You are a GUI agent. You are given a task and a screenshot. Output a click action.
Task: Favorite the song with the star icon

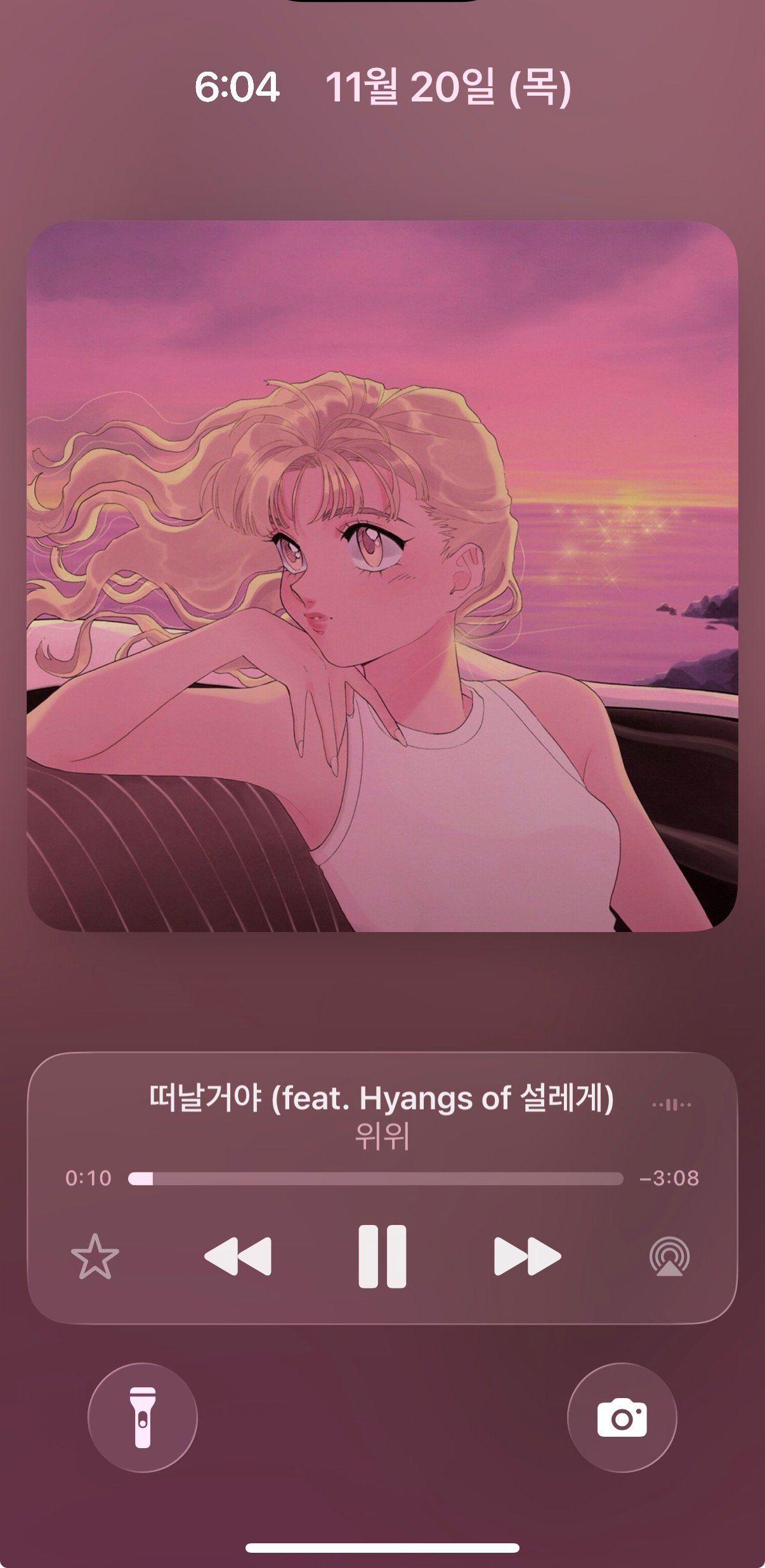tap(95, 1256)
